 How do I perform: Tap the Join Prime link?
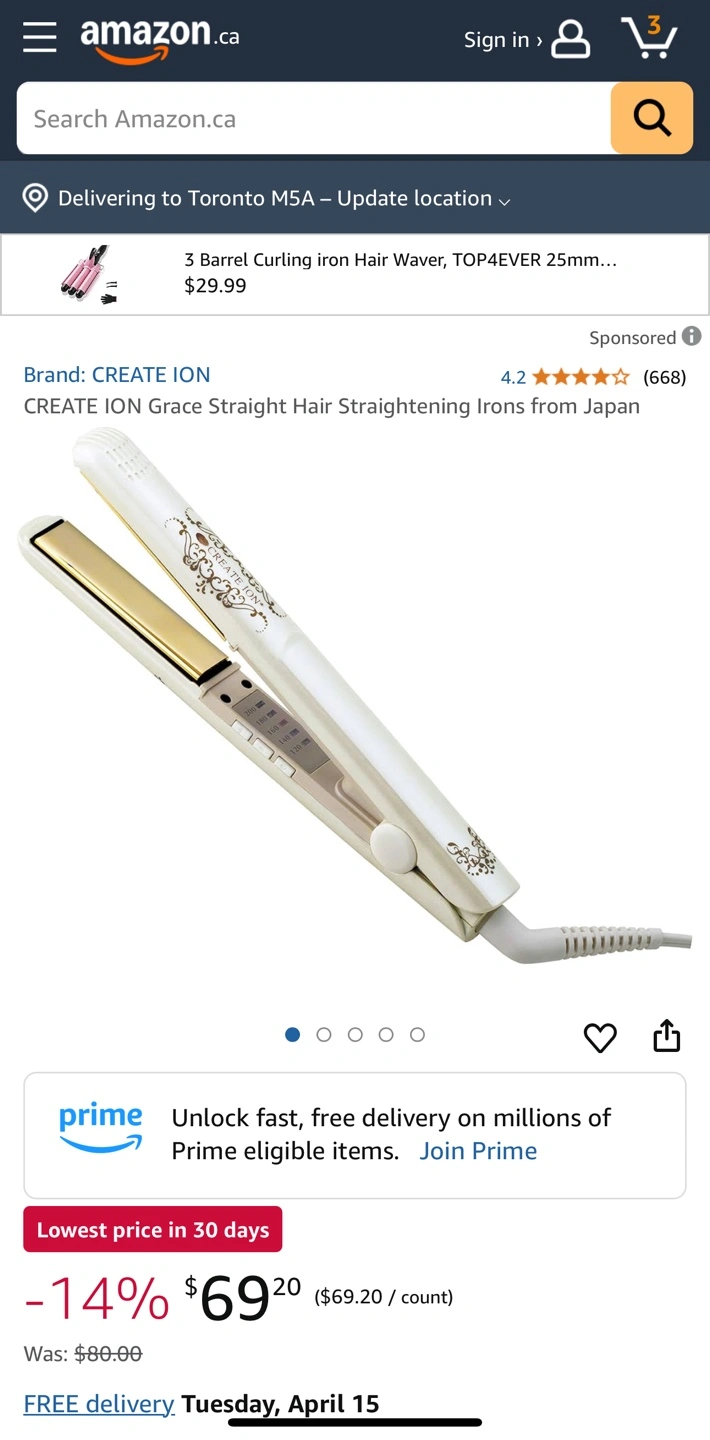point(478,1151)
